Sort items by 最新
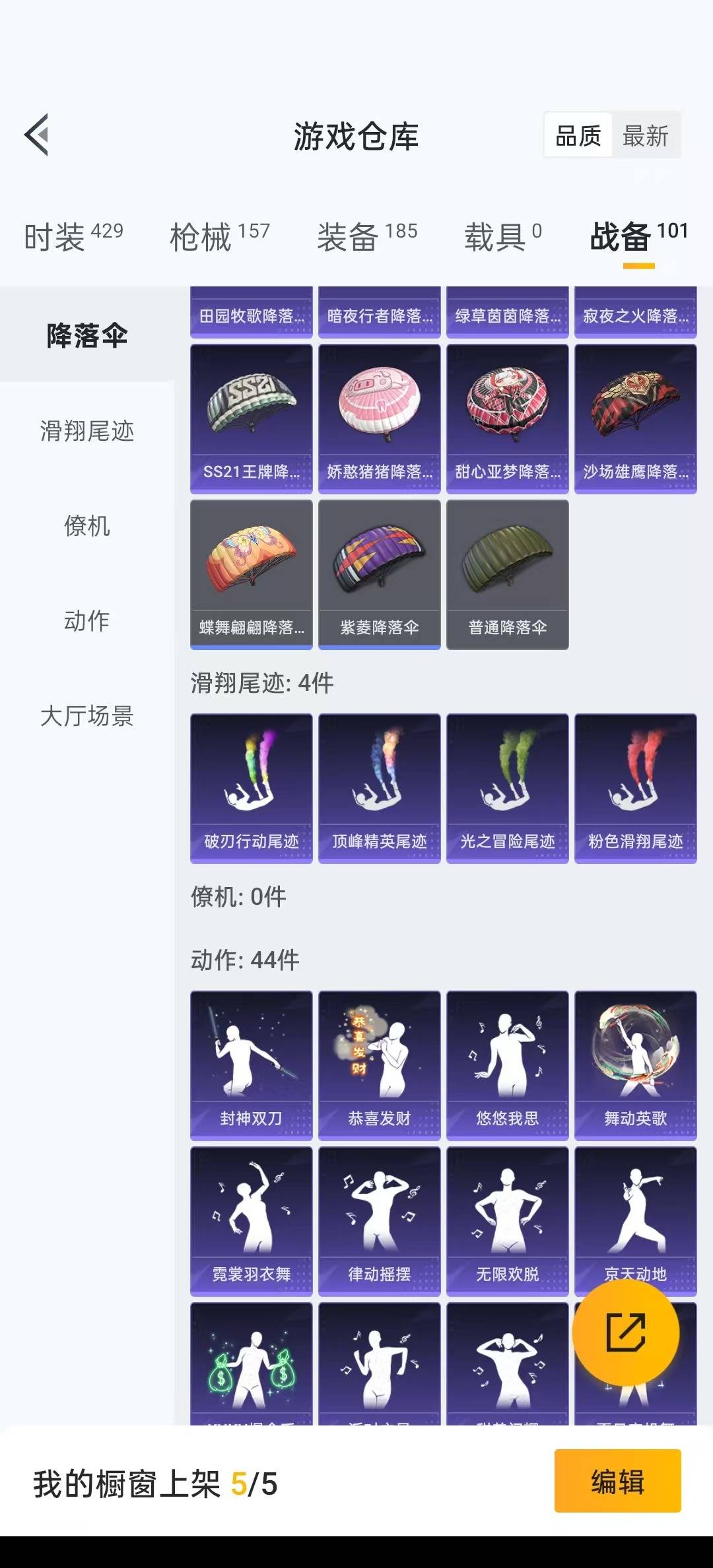The height and width of the screenshot is (1568, 713). (645, 137)
